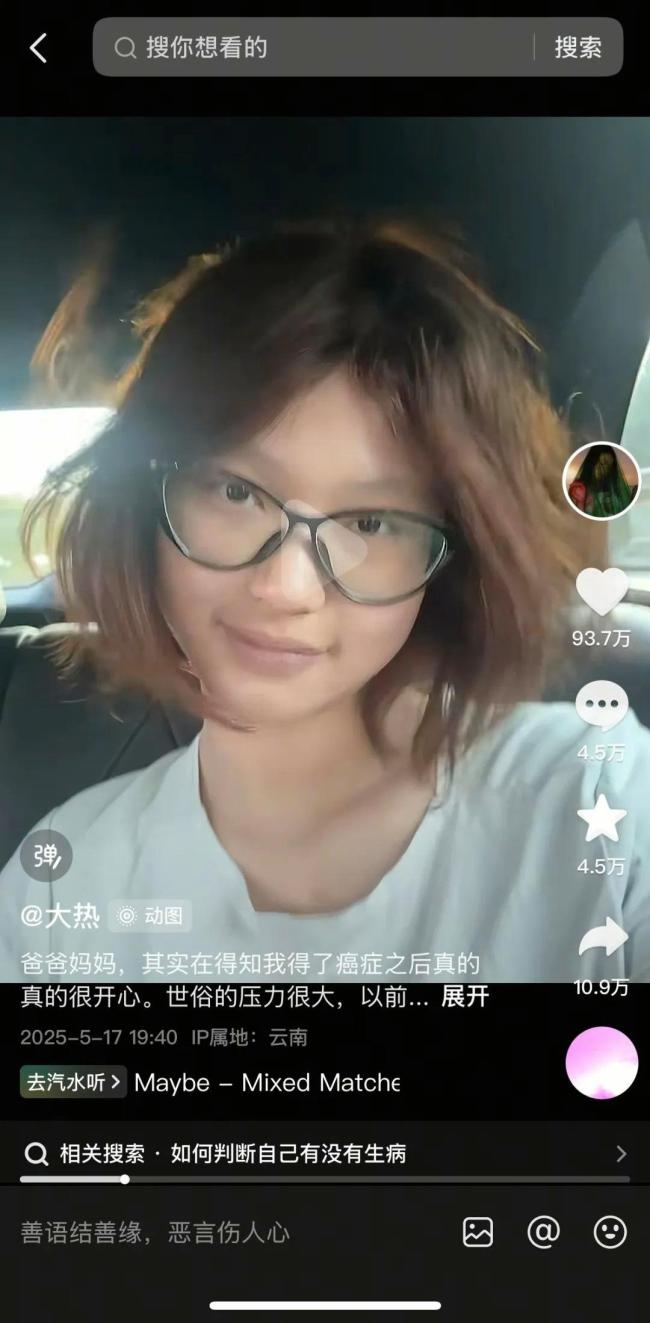Screen dimensions: 650x1323
Task: Tap 去汽水听 to hear the song
Action: (73, 1082)
